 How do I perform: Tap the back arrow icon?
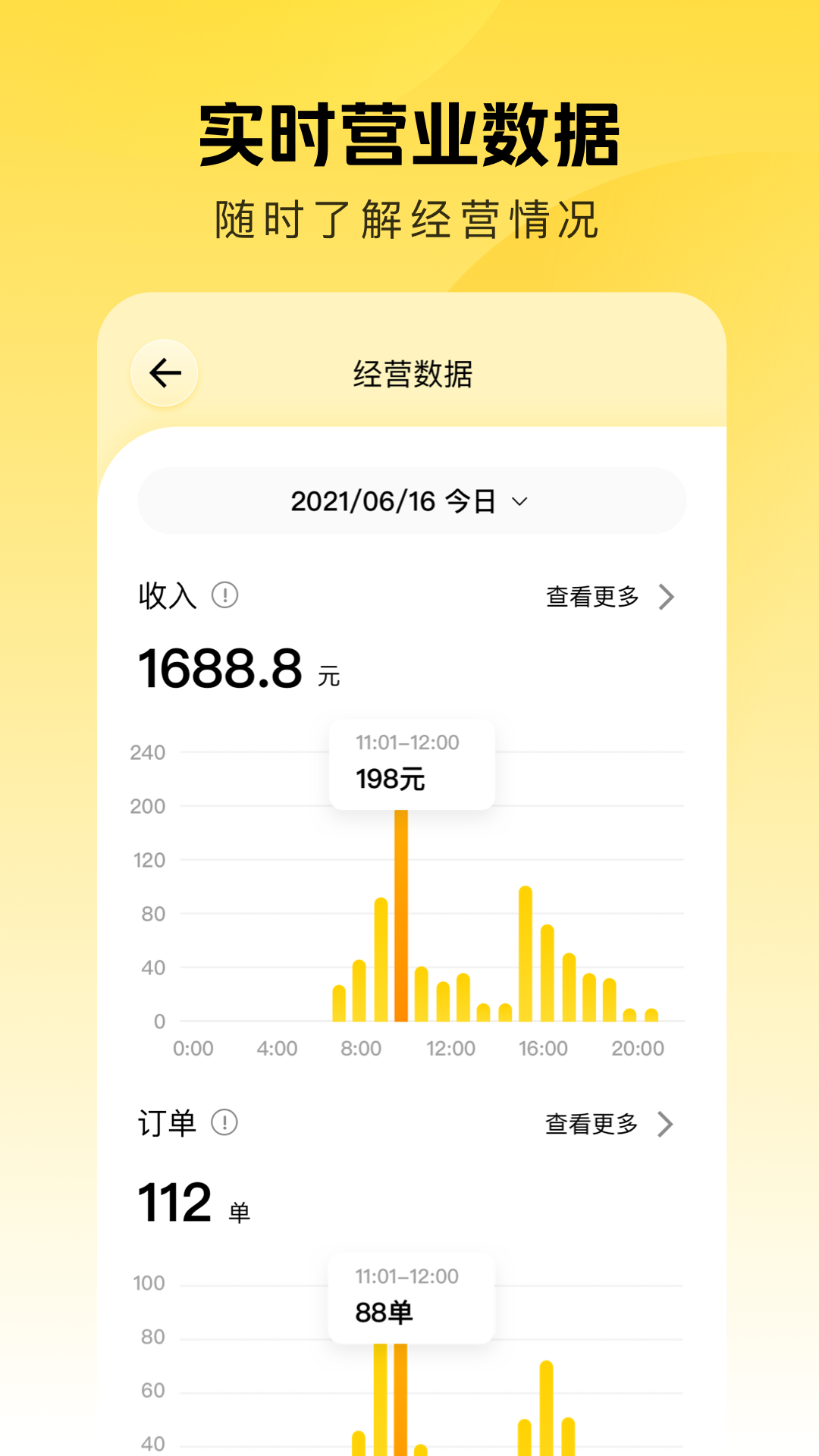click(x=166, y=372)
